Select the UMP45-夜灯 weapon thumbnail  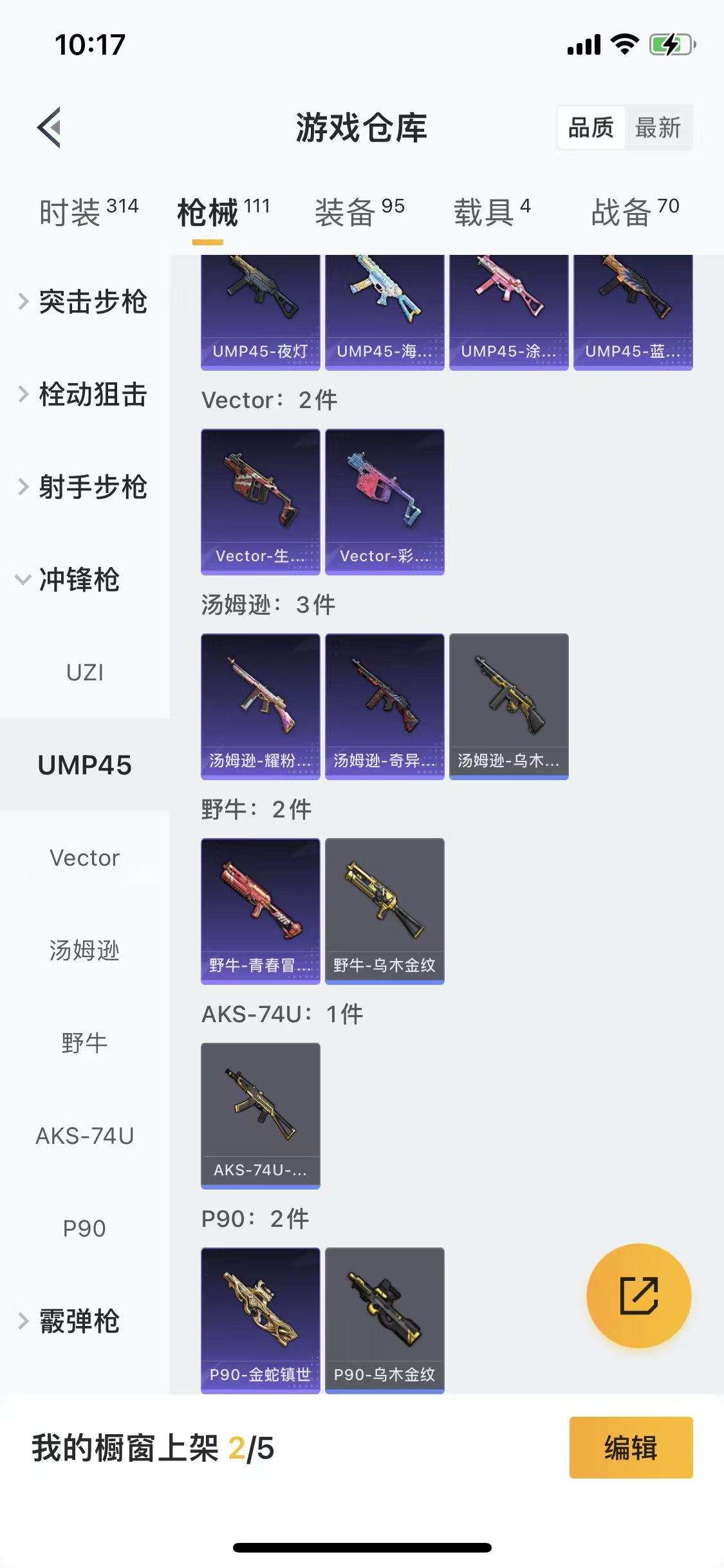[x=260, y=309]
